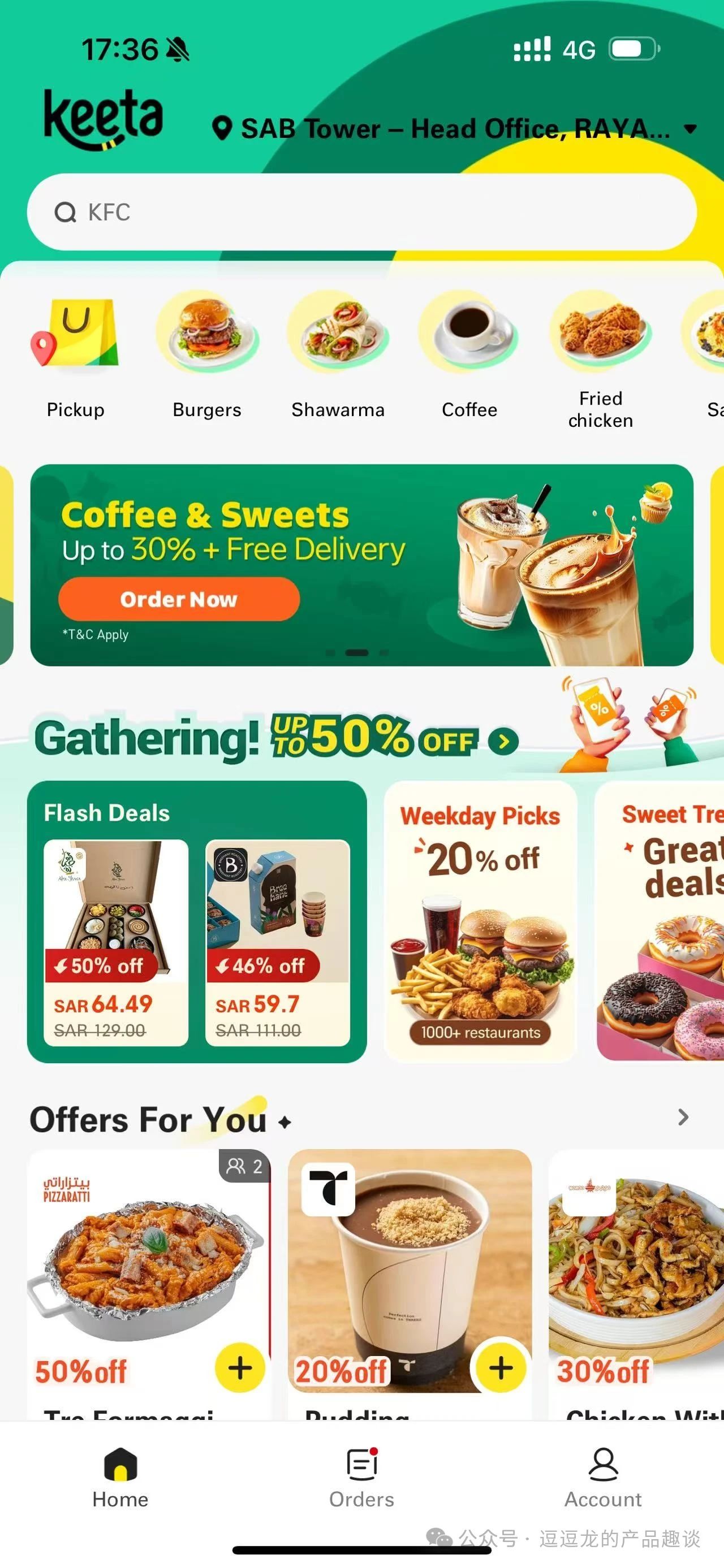Open Weekday Picks 20% off card
The height and width of the screenshot is (1568, 724).
coord(480,921)
